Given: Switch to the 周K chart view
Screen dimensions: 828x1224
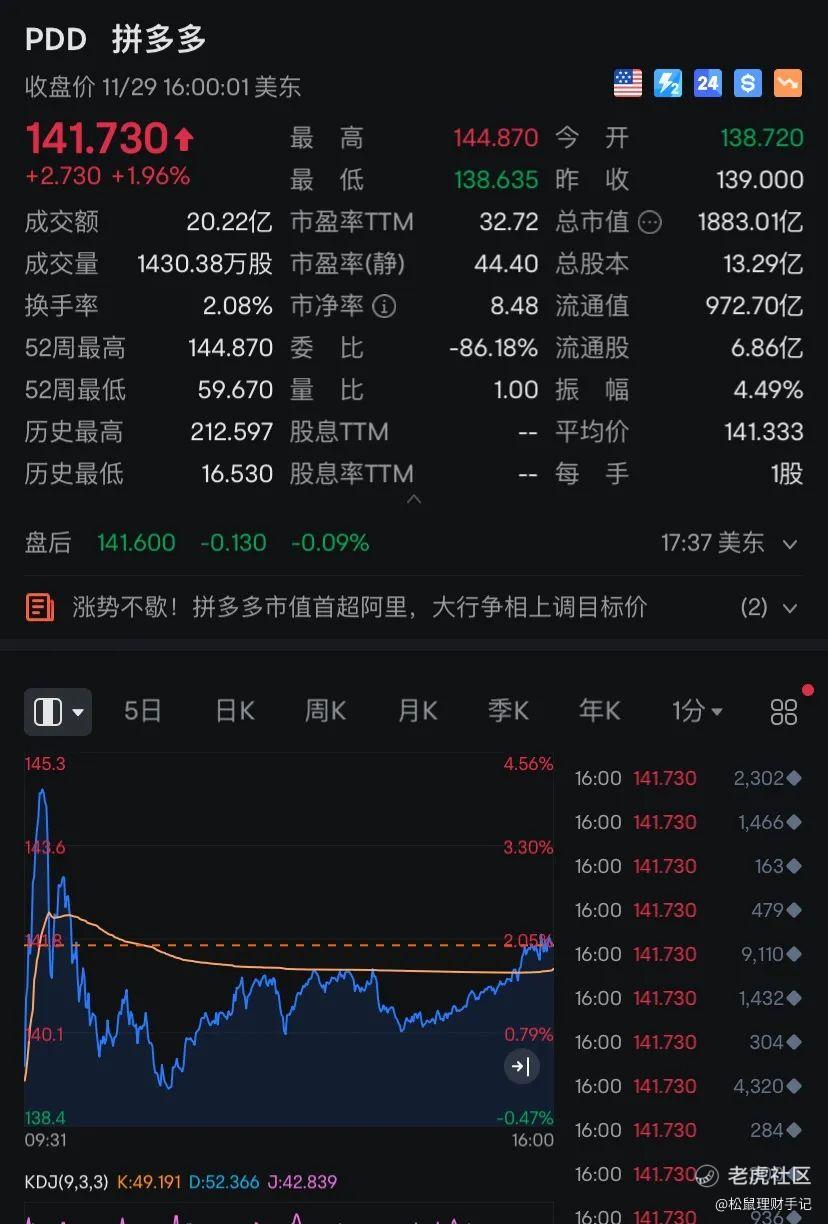Looking at the screenshot, I should click(x=325, y=711).
